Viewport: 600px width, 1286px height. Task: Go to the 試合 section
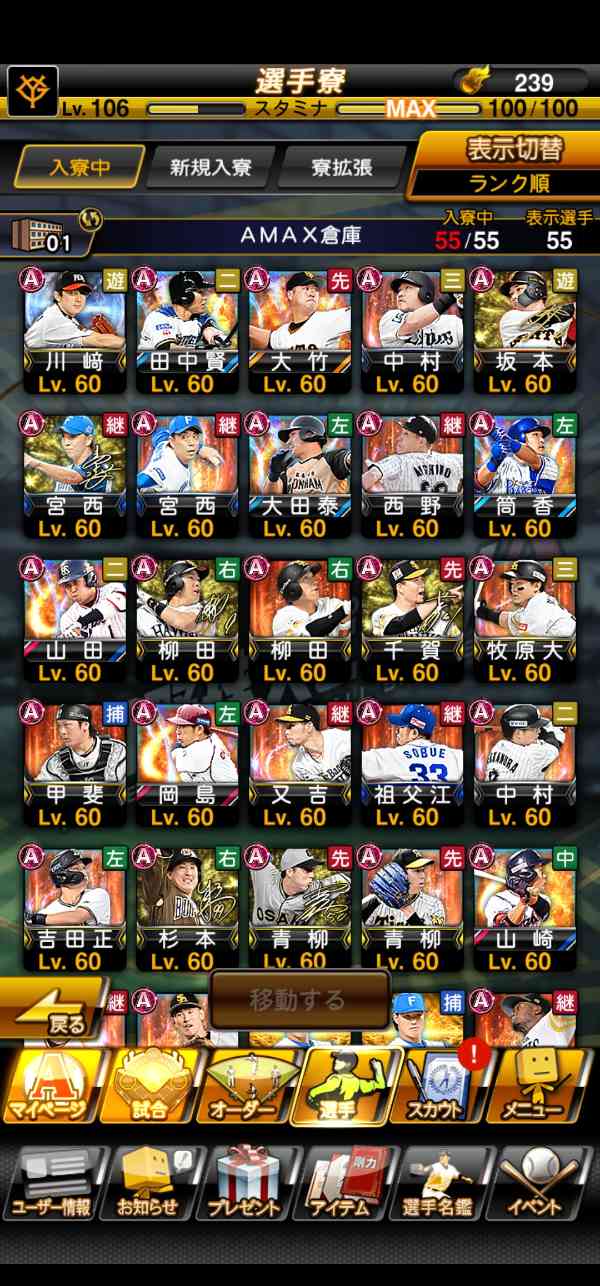(151, 1085)
